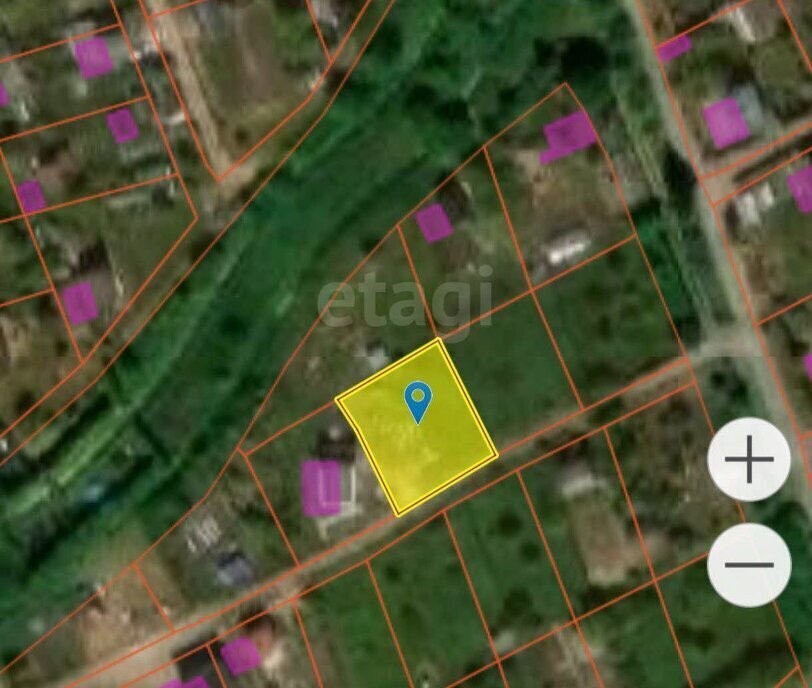This screenshot has height=688, width=812.
Task: Zoom in on the map
Action: (749, 460)
